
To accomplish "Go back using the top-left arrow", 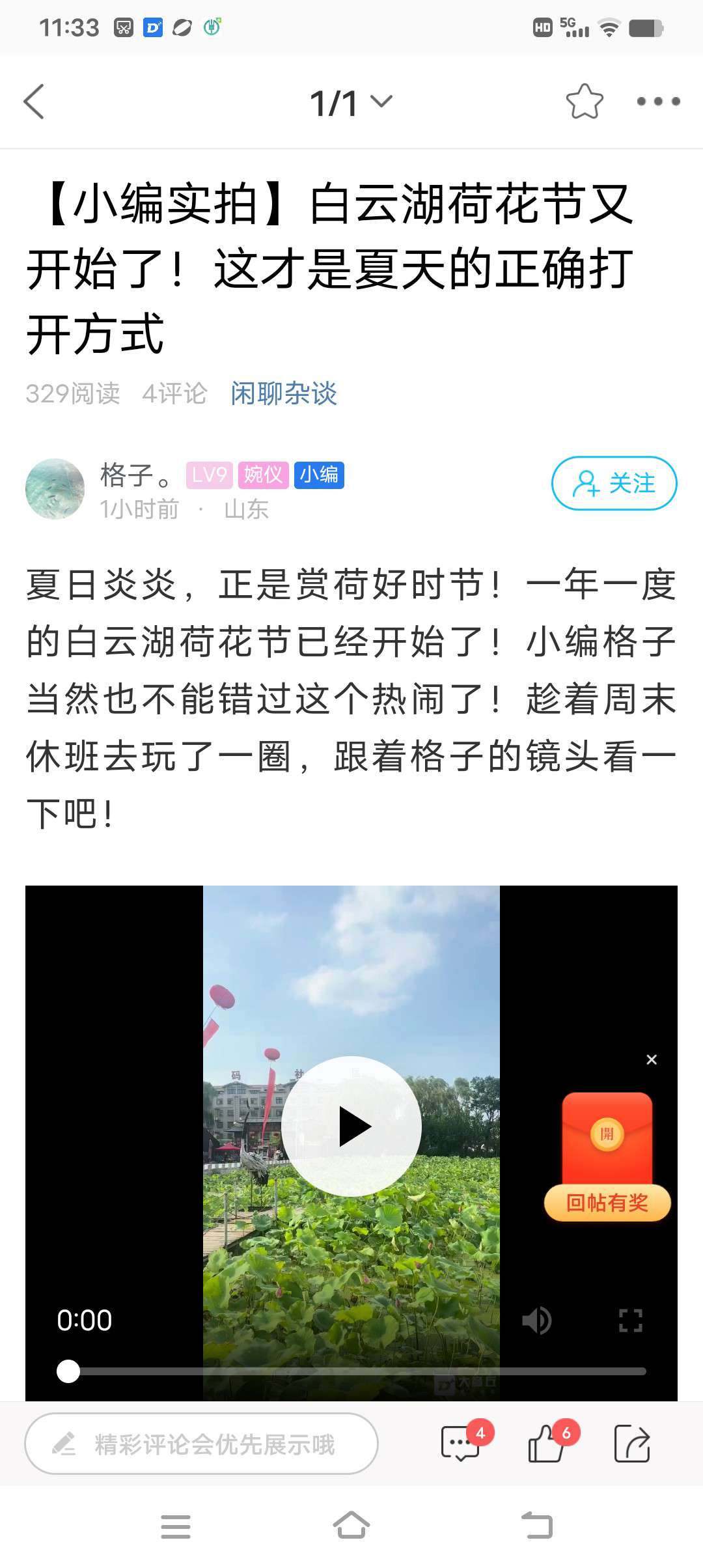I will (34, 102).
